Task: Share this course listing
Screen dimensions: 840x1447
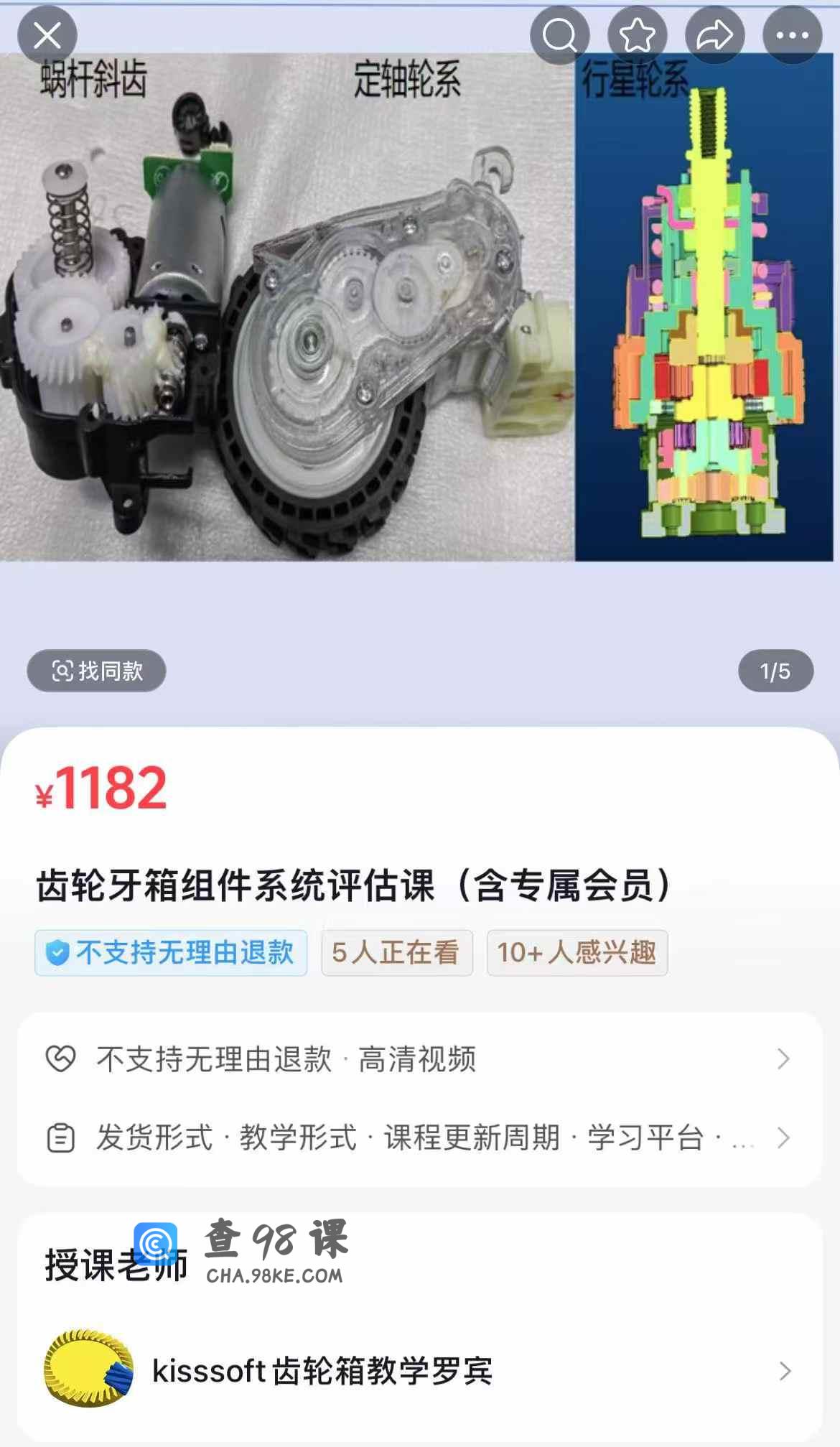Action: click(x=714, y=34)
